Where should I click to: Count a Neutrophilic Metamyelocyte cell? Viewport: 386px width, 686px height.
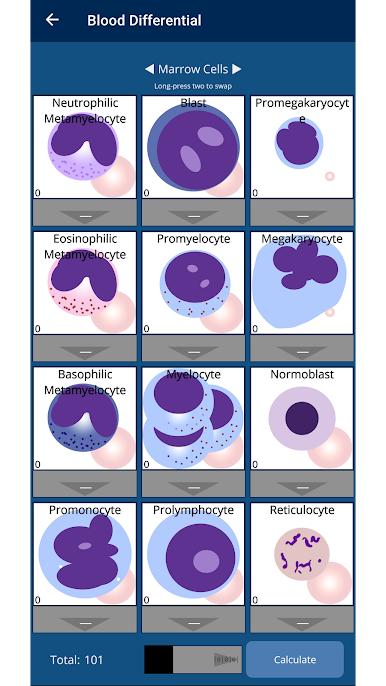coord(85,147)
